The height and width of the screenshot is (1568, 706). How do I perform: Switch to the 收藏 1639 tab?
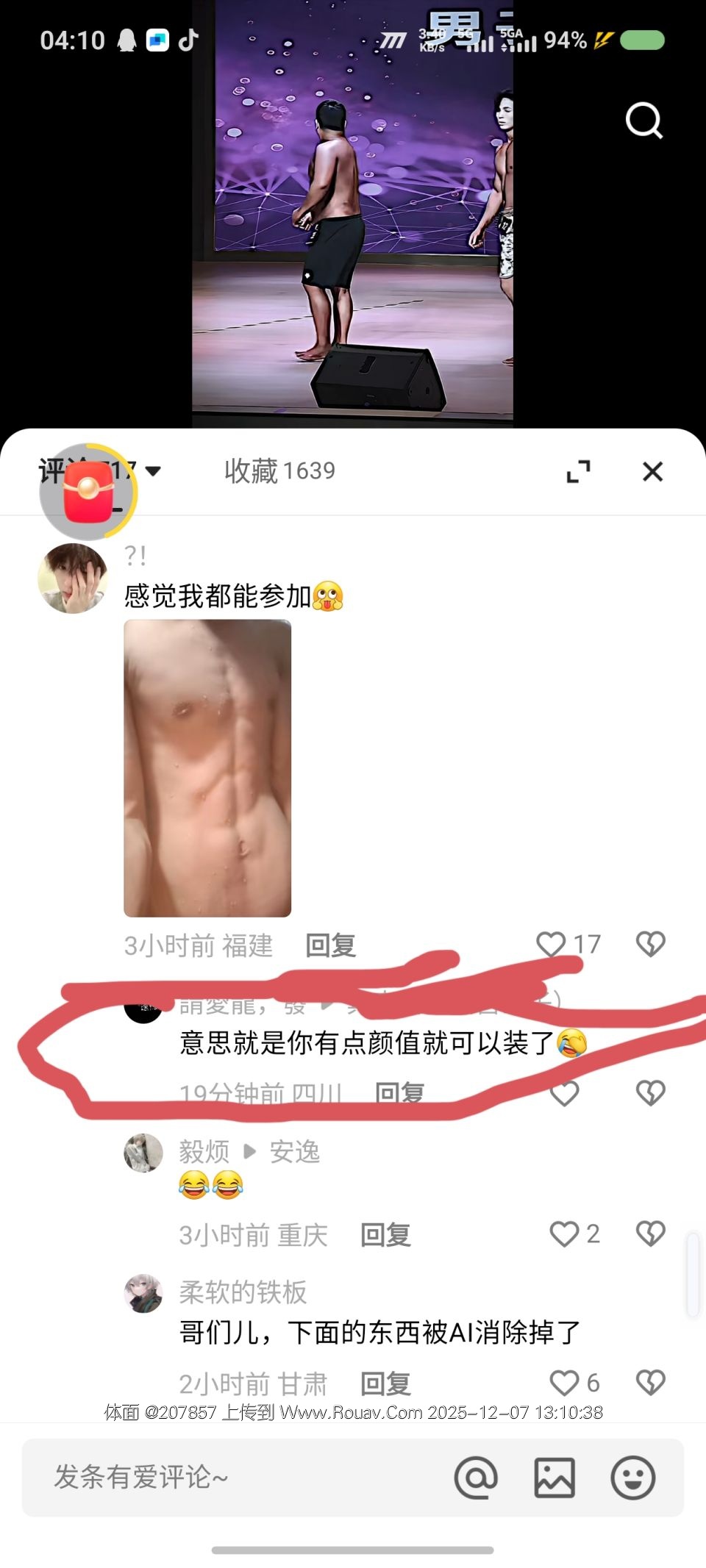click(279, 470)
